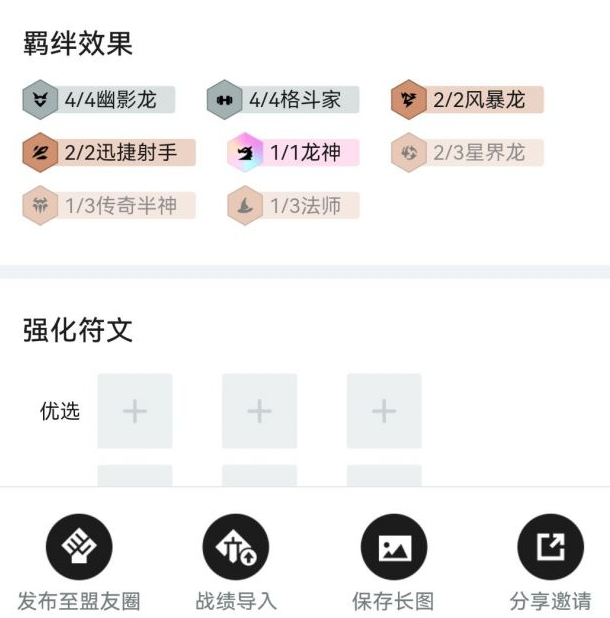Viewport: 610px width, 618px height.
Task: Add first 优选 强化符文 slot
Action: coord(135,411)
